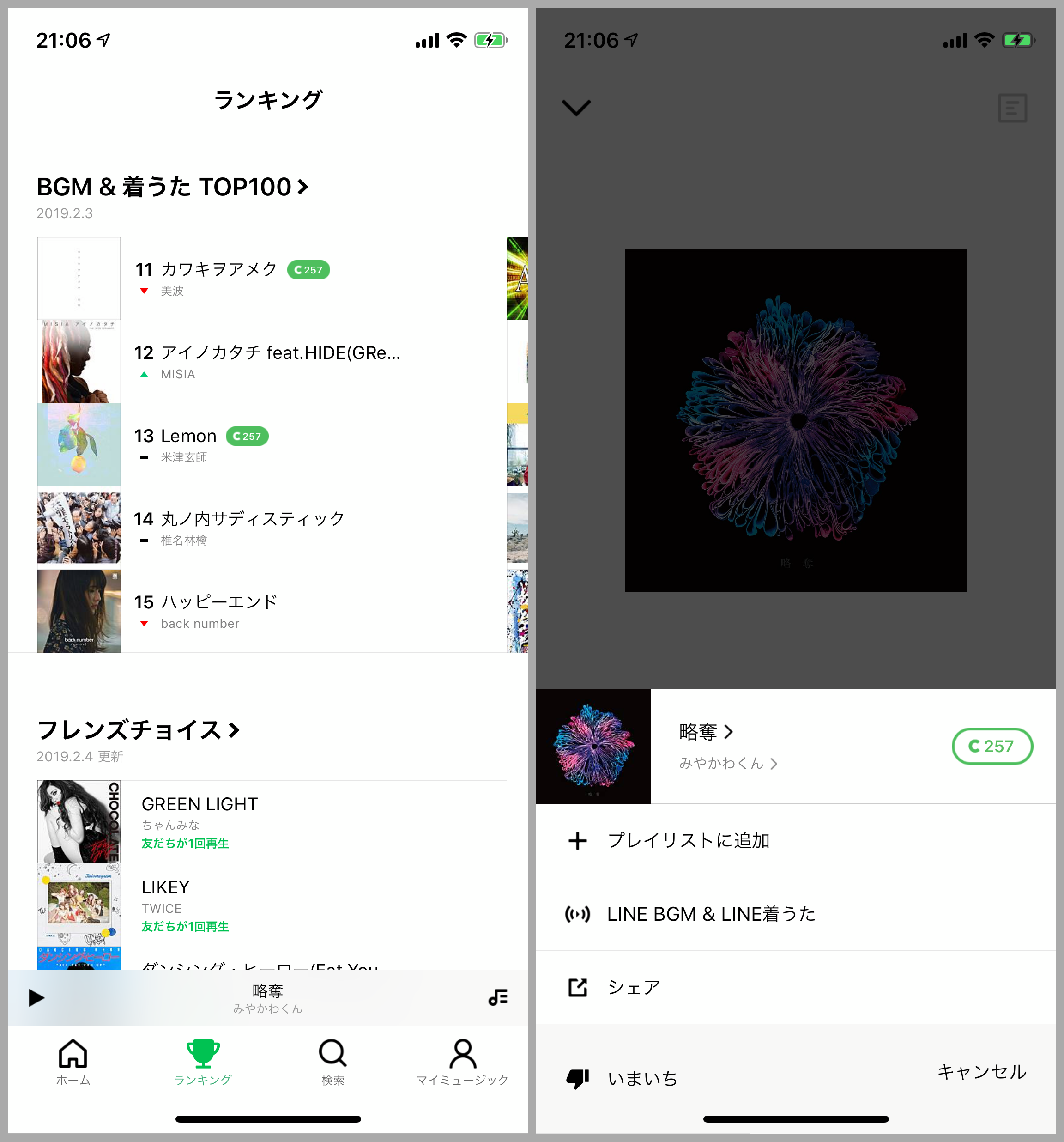
Task: Open アイノカタチ by MISIA
Action: [267, 352]
